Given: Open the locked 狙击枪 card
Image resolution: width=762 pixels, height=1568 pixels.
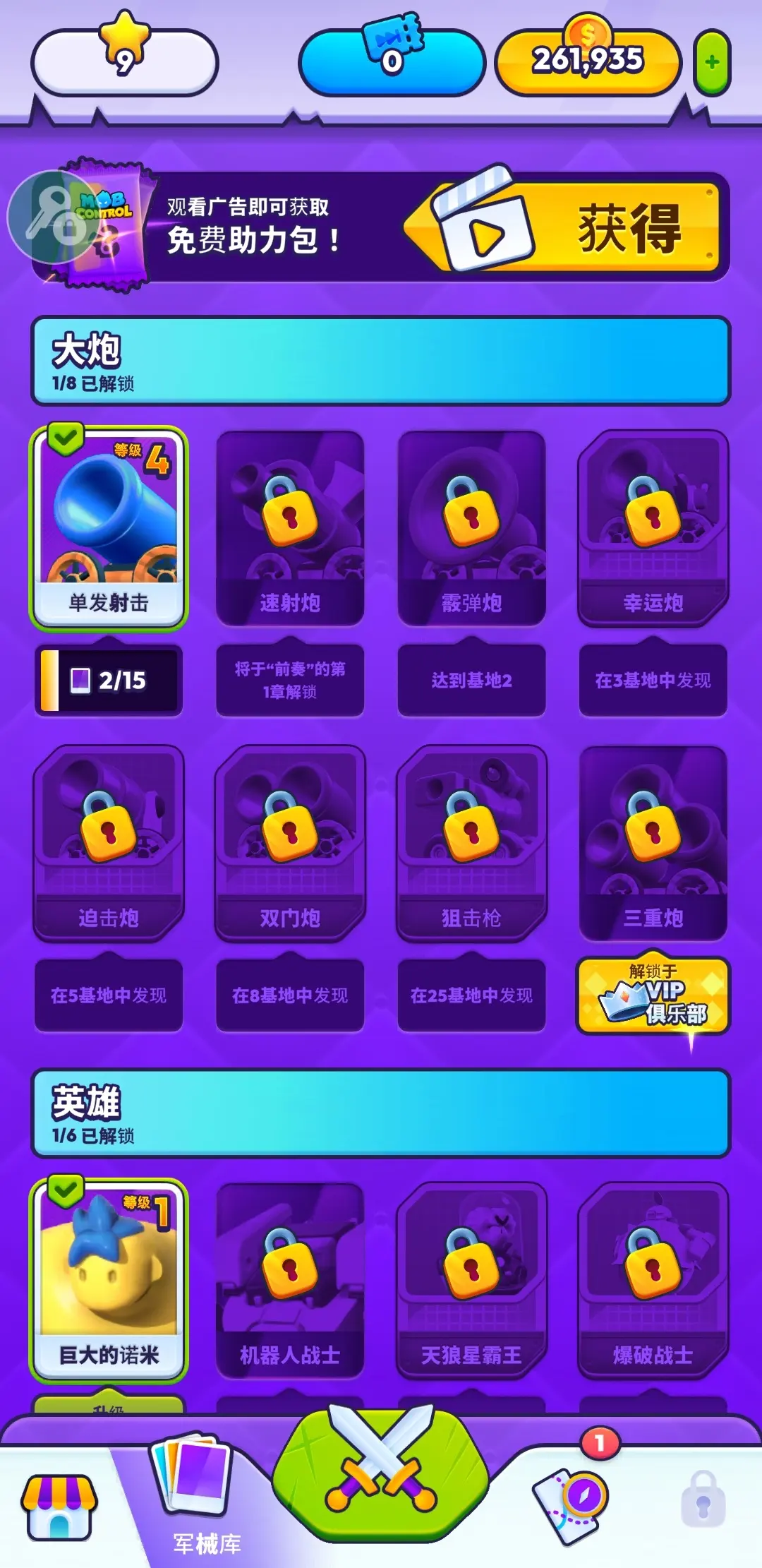Looking at the screenshot, I should point(471,842).
